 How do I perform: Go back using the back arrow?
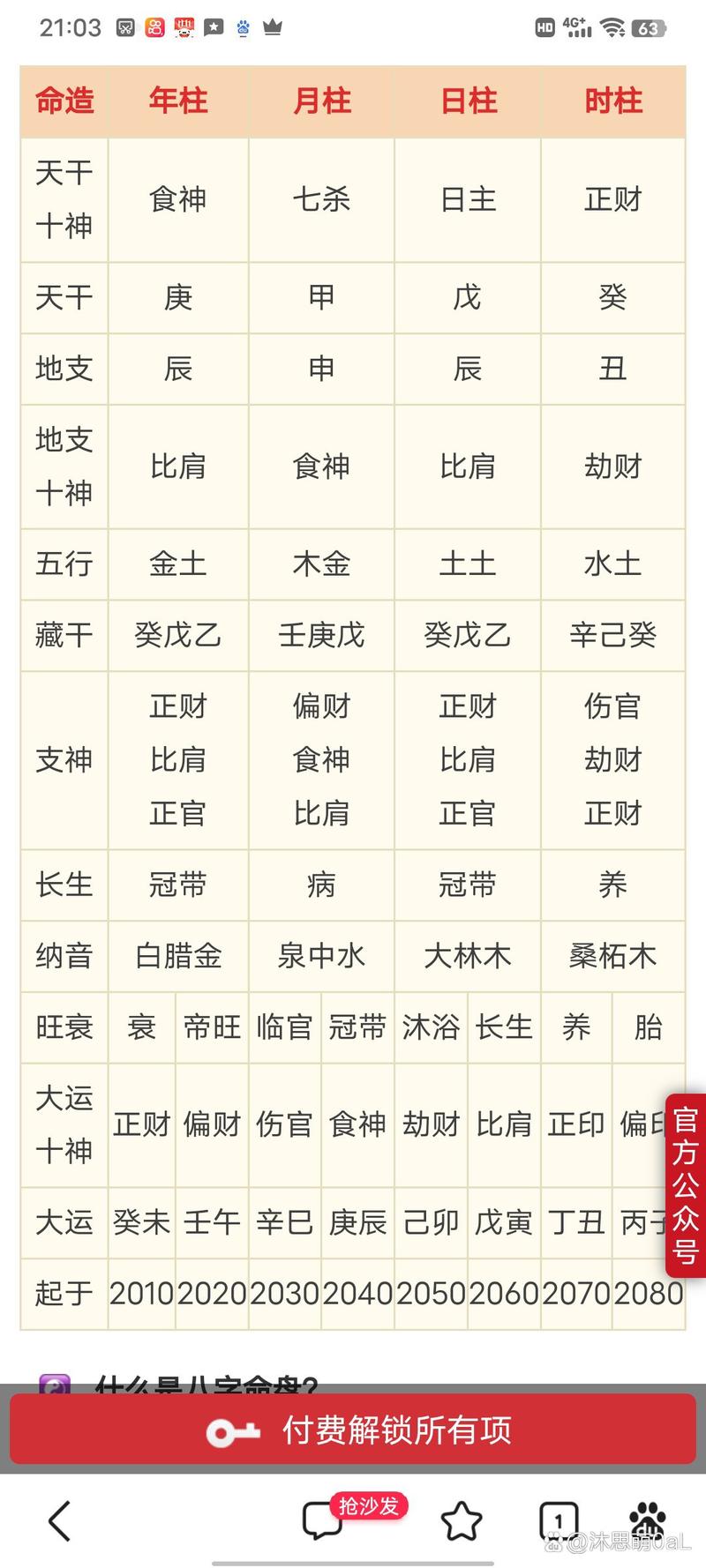point(59,1520)
